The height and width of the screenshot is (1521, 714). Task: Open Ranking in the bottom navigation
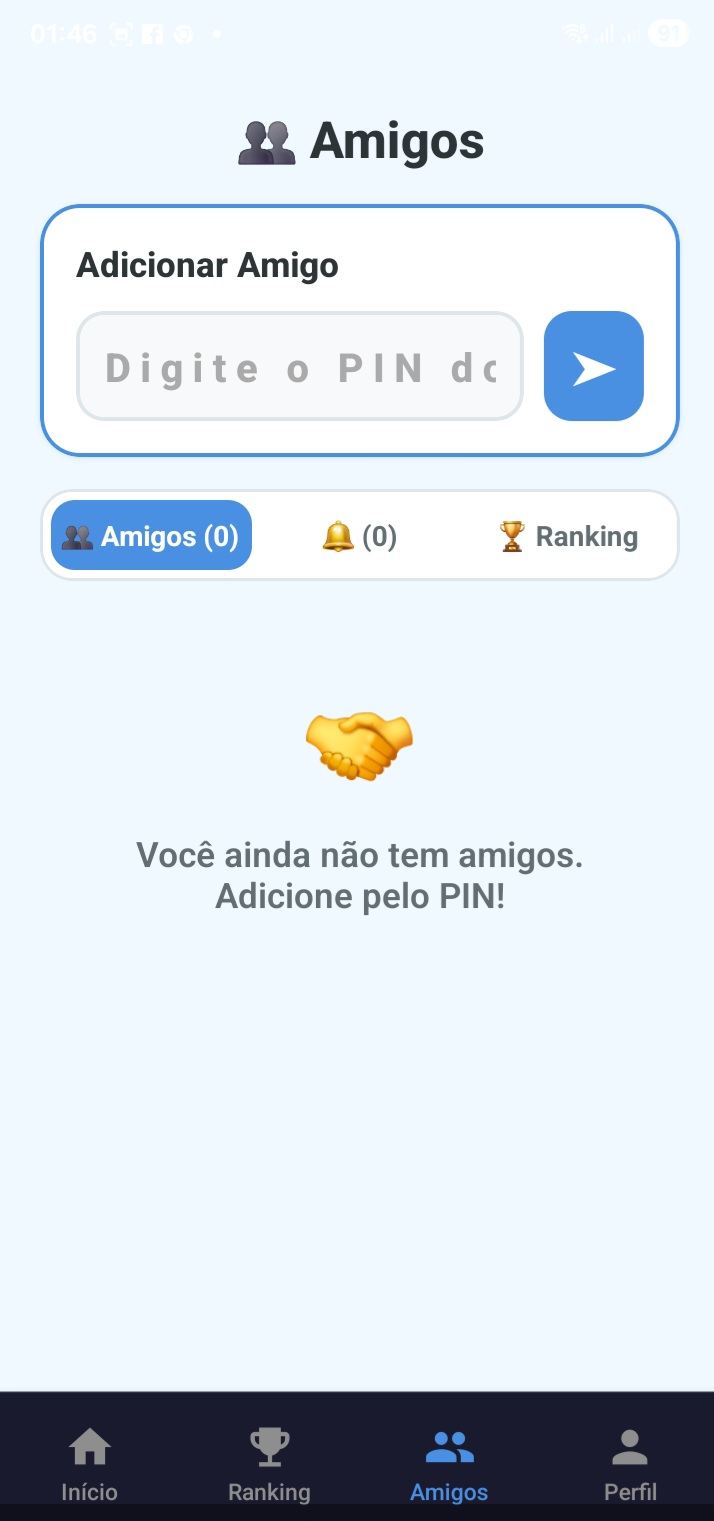click(x=269, y=1464)
